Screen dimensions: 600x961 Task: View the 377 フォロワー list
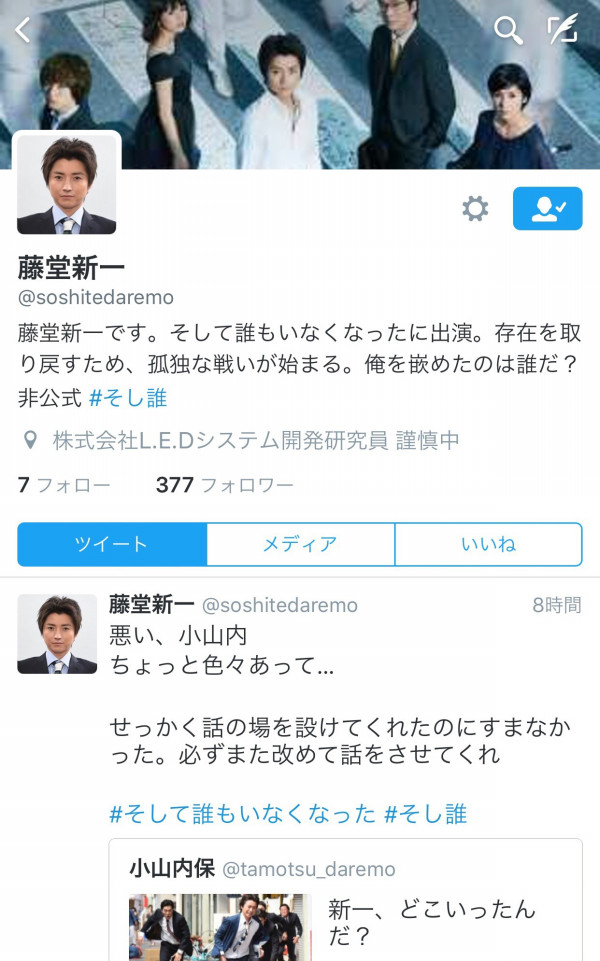pyautogui.click(x=224, y=485)
